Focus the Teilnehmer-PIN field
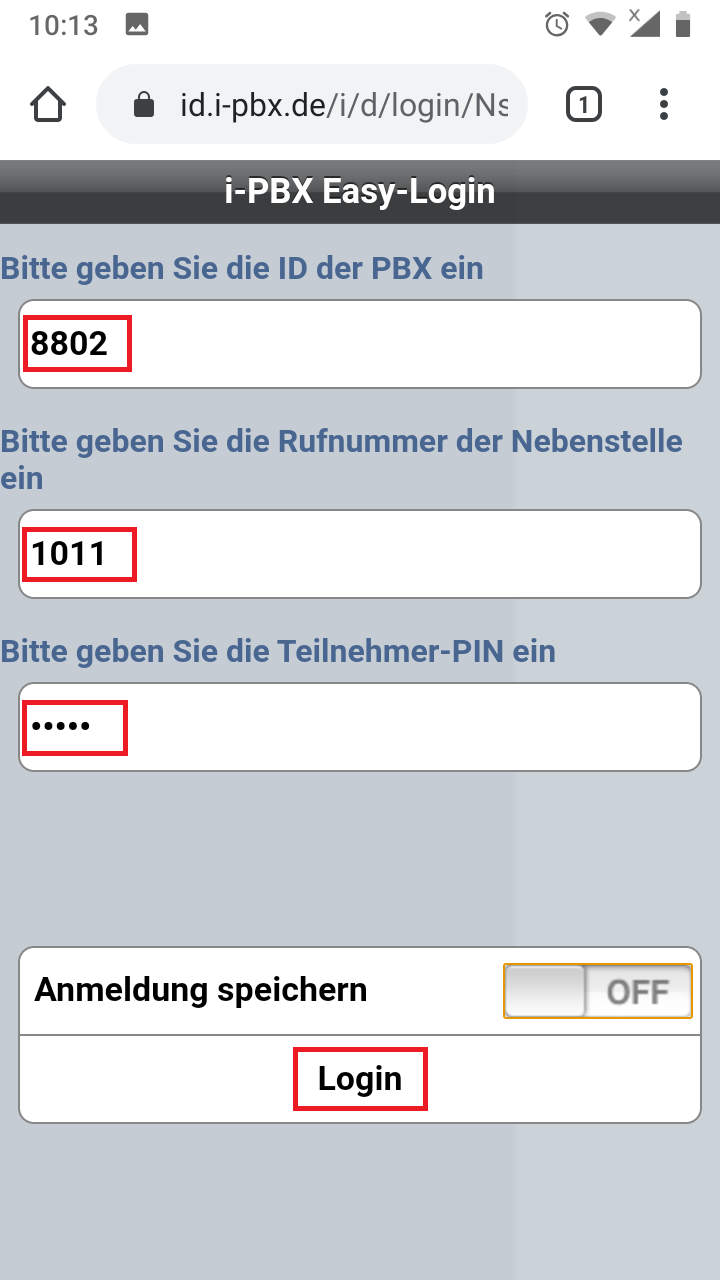Screen dimensions: 720x1280 tap(360, 727)
